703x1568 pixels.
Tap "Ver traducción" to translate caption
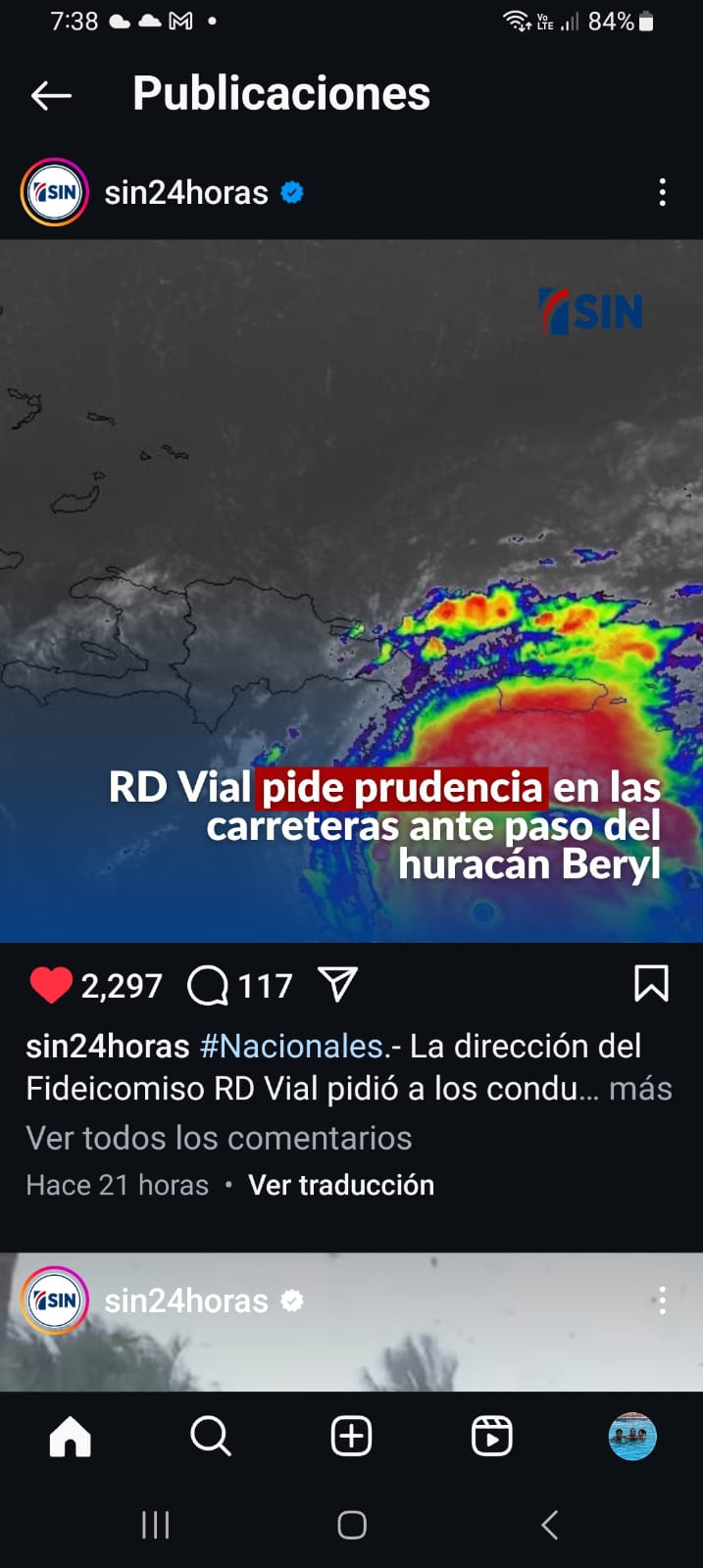341,1185
